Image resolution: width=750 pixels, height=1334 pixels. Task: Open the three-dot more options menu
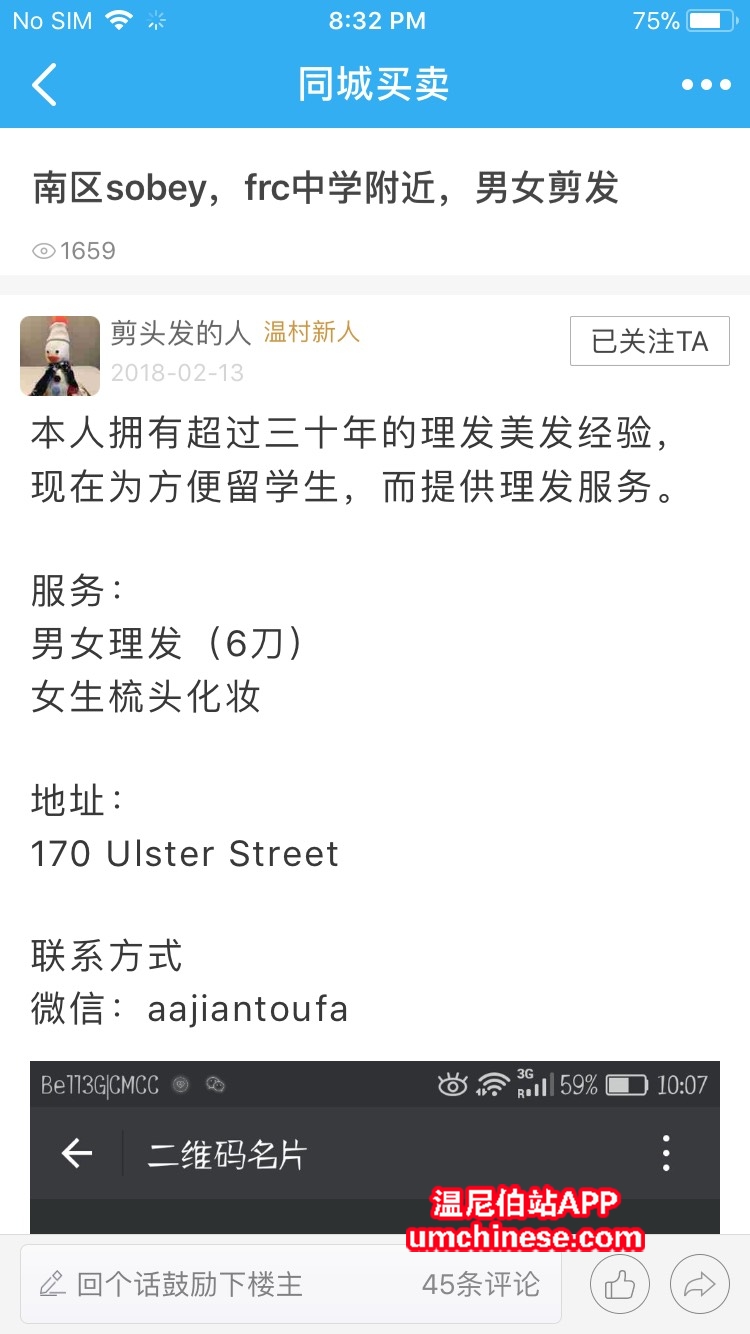point(706,85)
